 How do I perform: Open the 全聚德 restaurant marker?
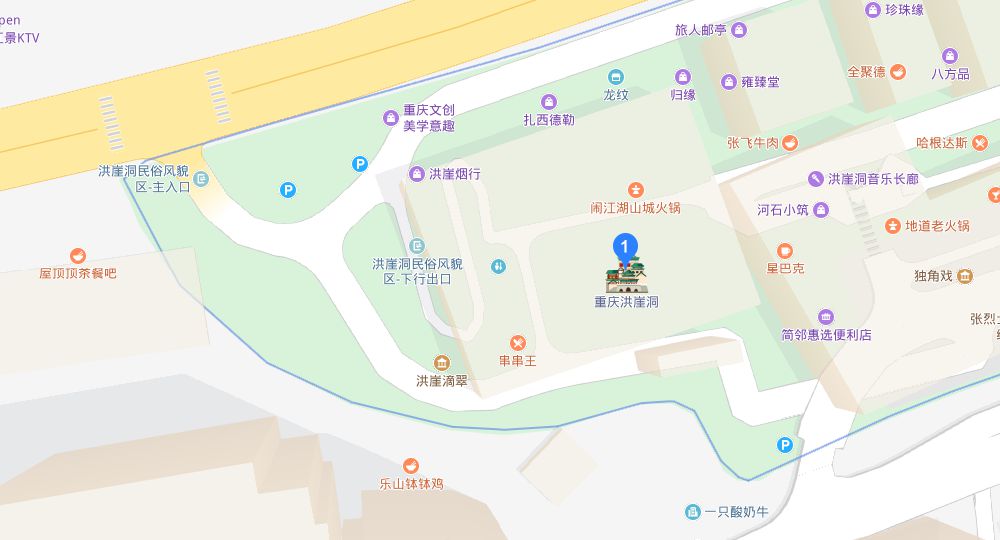pyautogui.click(x=898, y=72)
